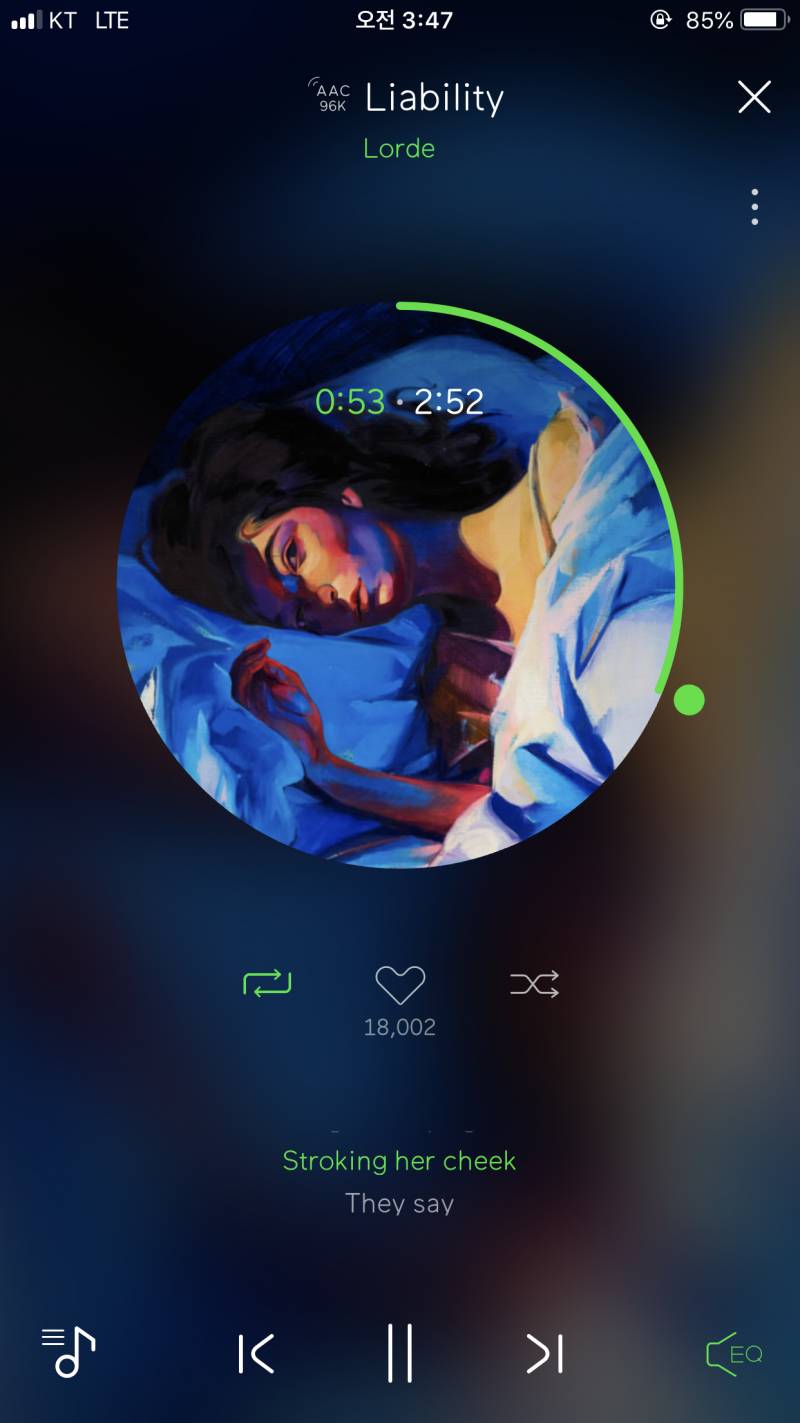Toggle repeat mode off
This screenshot has height=1423, width=800.
267,984
